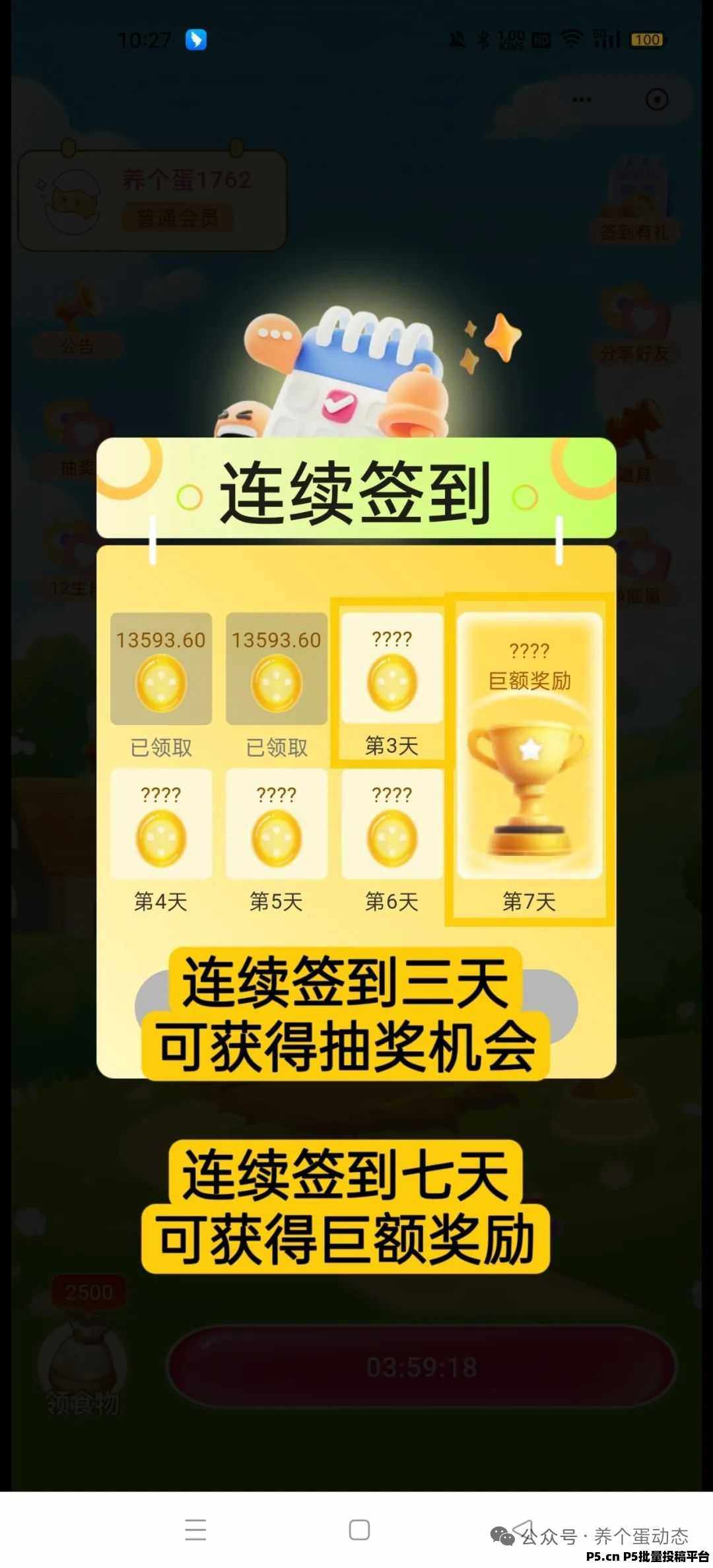This screenshot has height=1568, width=713.
Task: Go to the system home screen
Action: pyautogui.click(x=359, y=1530)
